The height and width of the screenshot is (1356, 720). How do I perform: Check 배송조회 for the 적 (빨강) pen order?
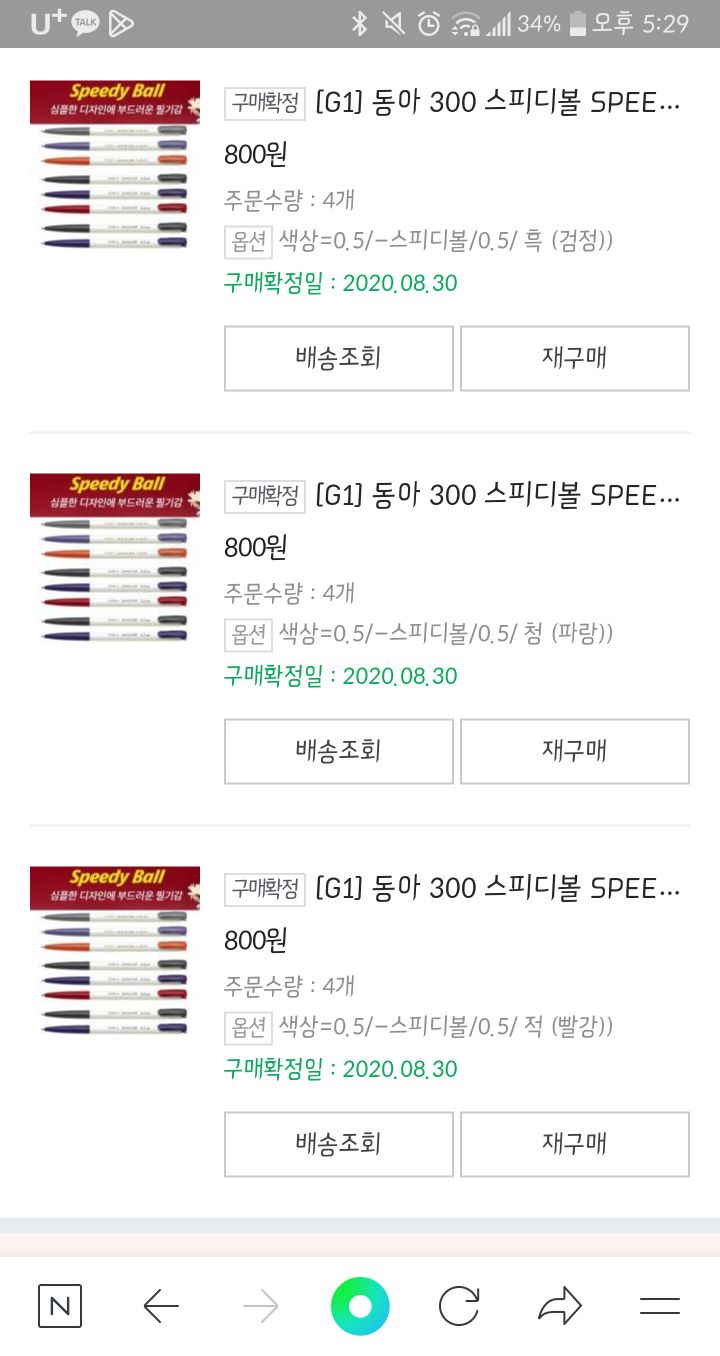pyautogui.click(x=338, y=1144)
